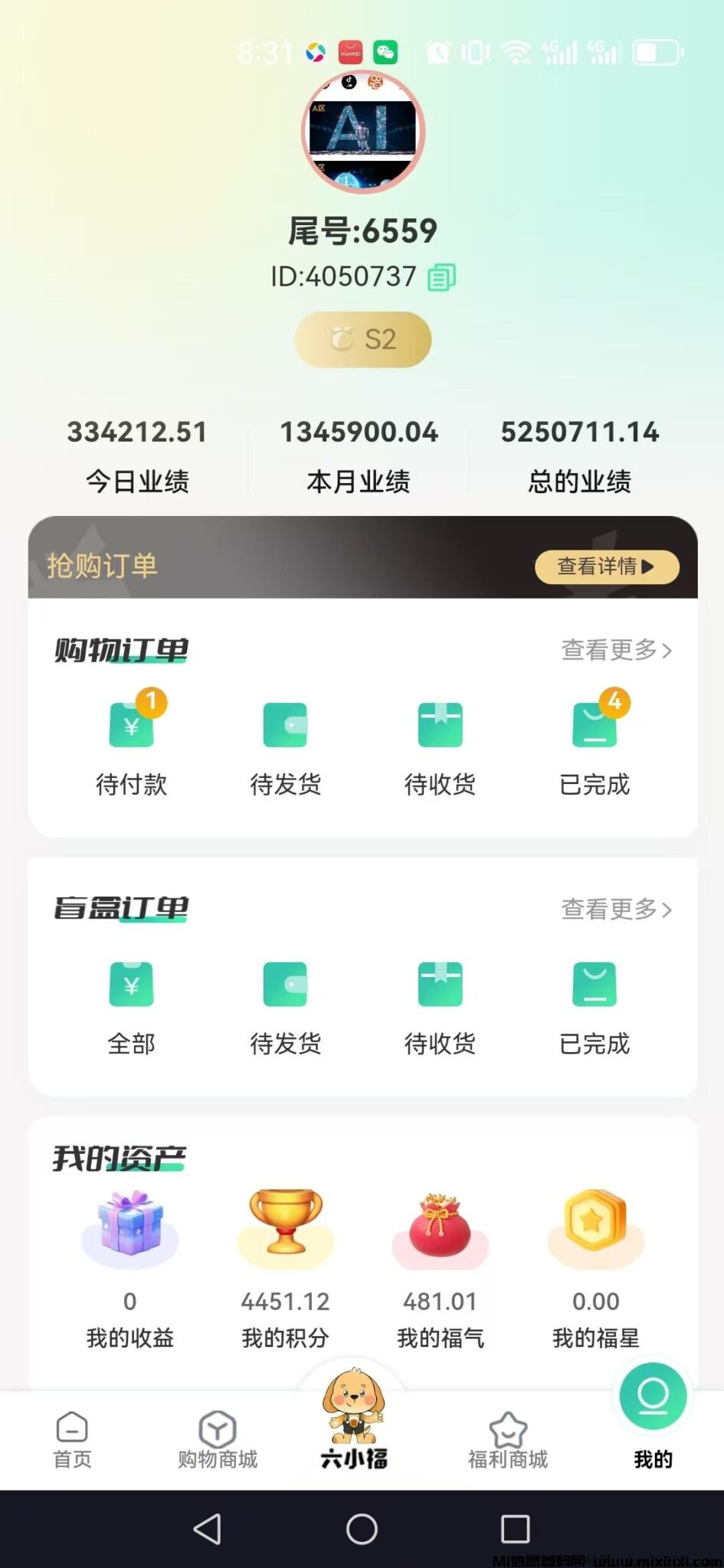
Task: Tap the S2 level badge
Action: tap(362, 339)
